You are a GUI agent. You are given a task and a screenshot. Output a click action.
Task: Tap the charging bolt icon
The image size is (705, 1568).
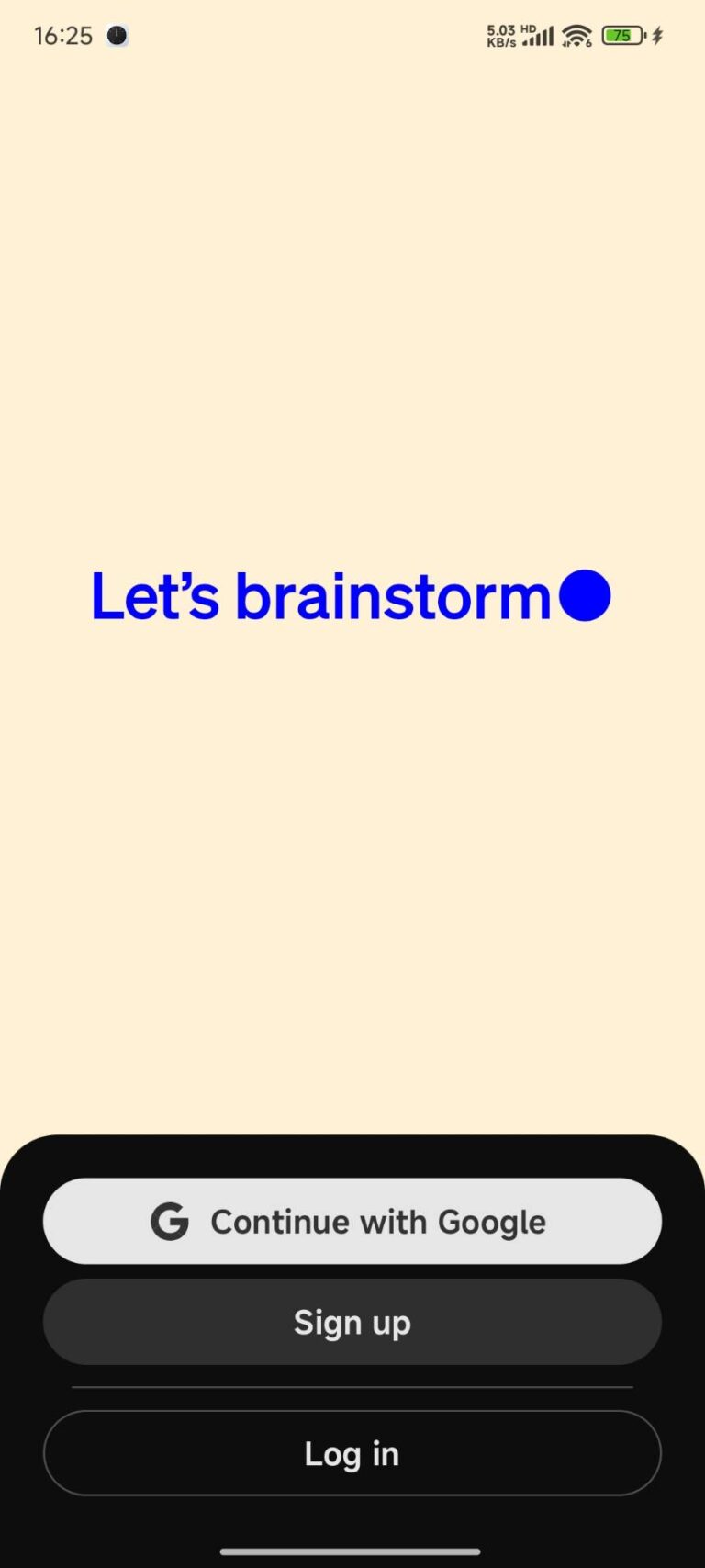point(657,35)
